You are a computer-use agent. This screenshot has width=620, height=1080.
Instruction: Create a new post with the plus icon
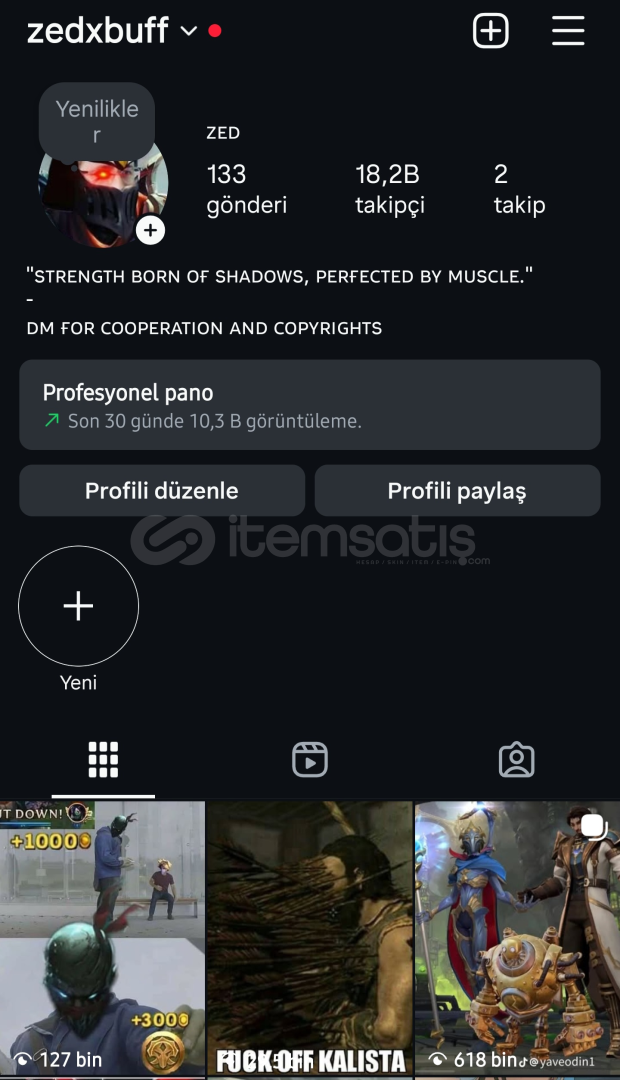coord(490,31)
